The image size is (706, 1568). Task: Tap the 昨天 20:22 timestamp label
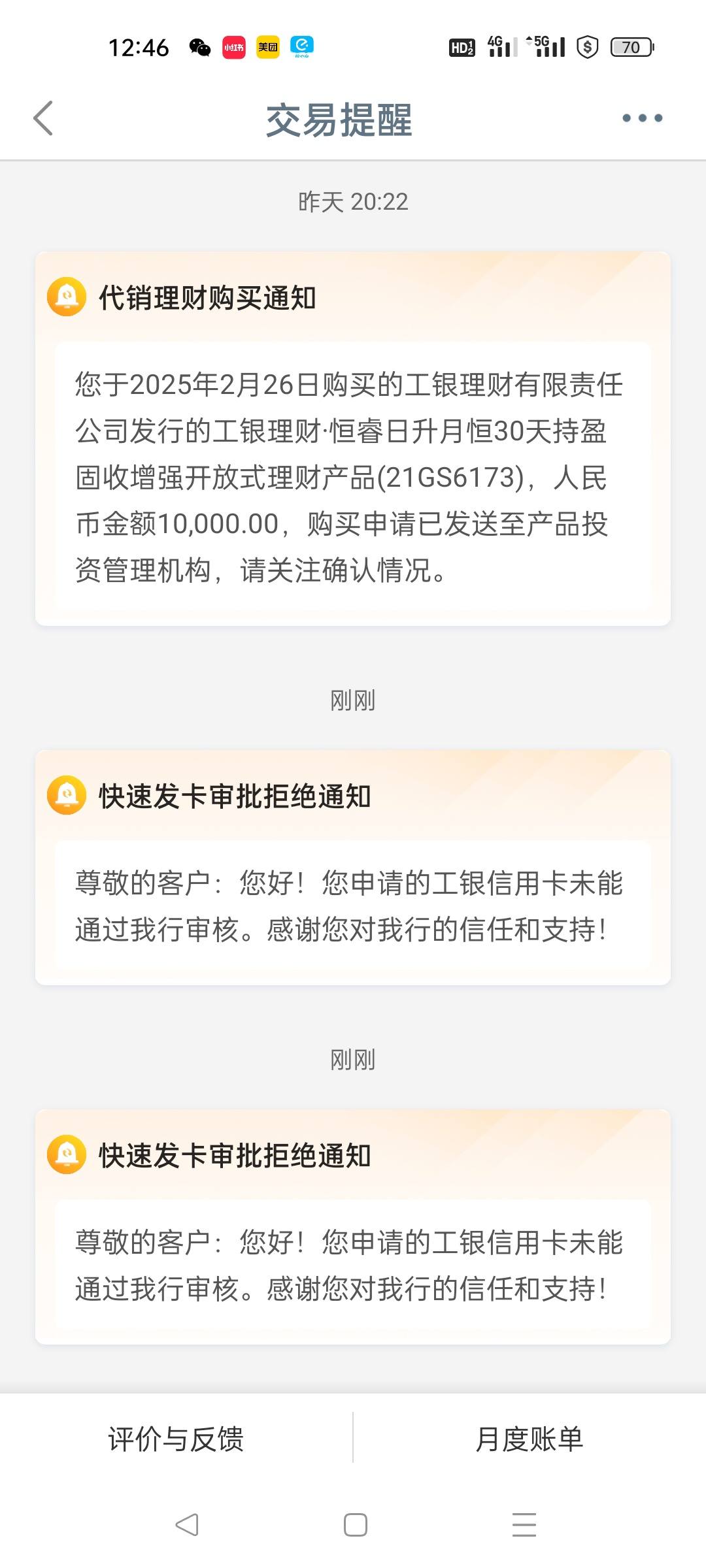tap(353, 203)
